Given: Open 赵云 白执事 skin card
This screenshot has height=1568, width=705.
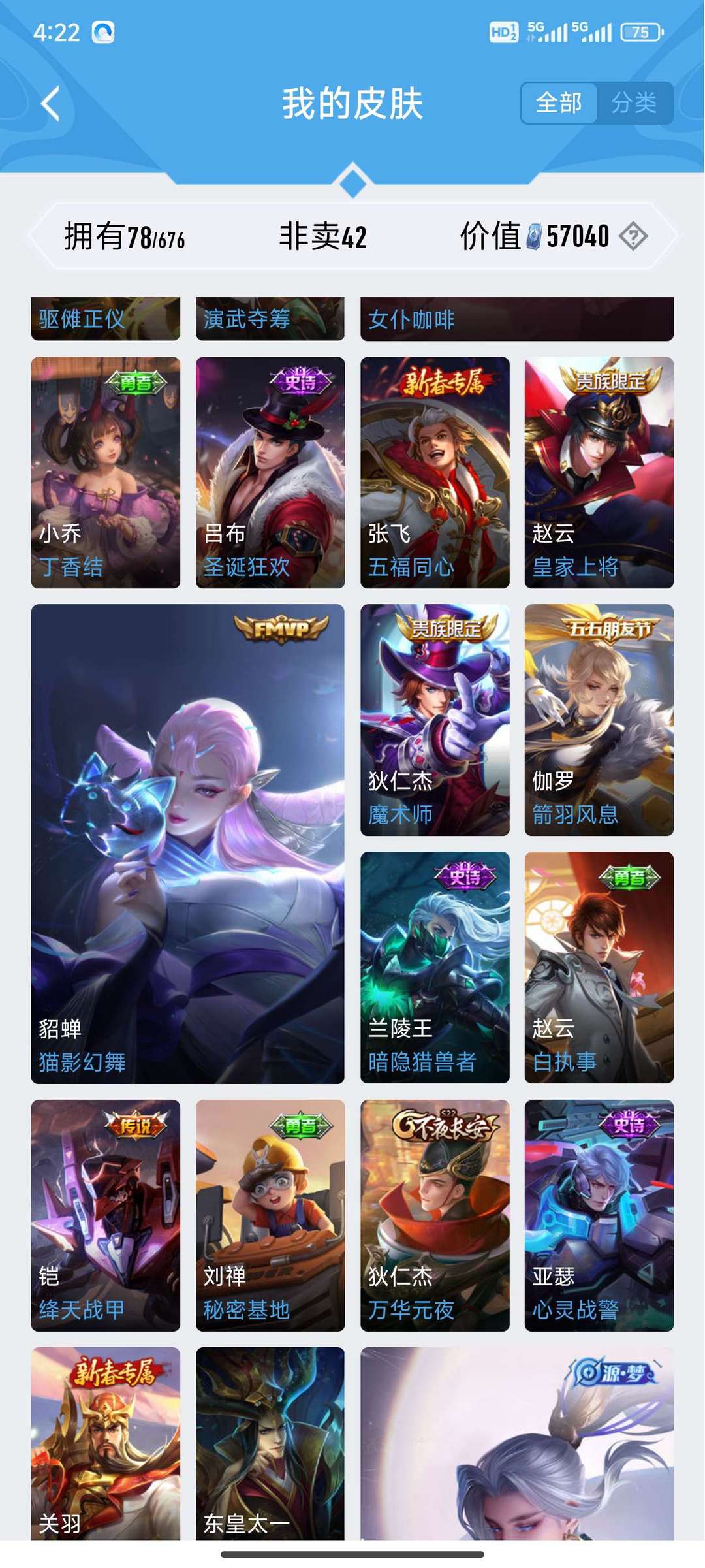Looking at the screenshot, I should pyautogui.click(x=599, y=967).
